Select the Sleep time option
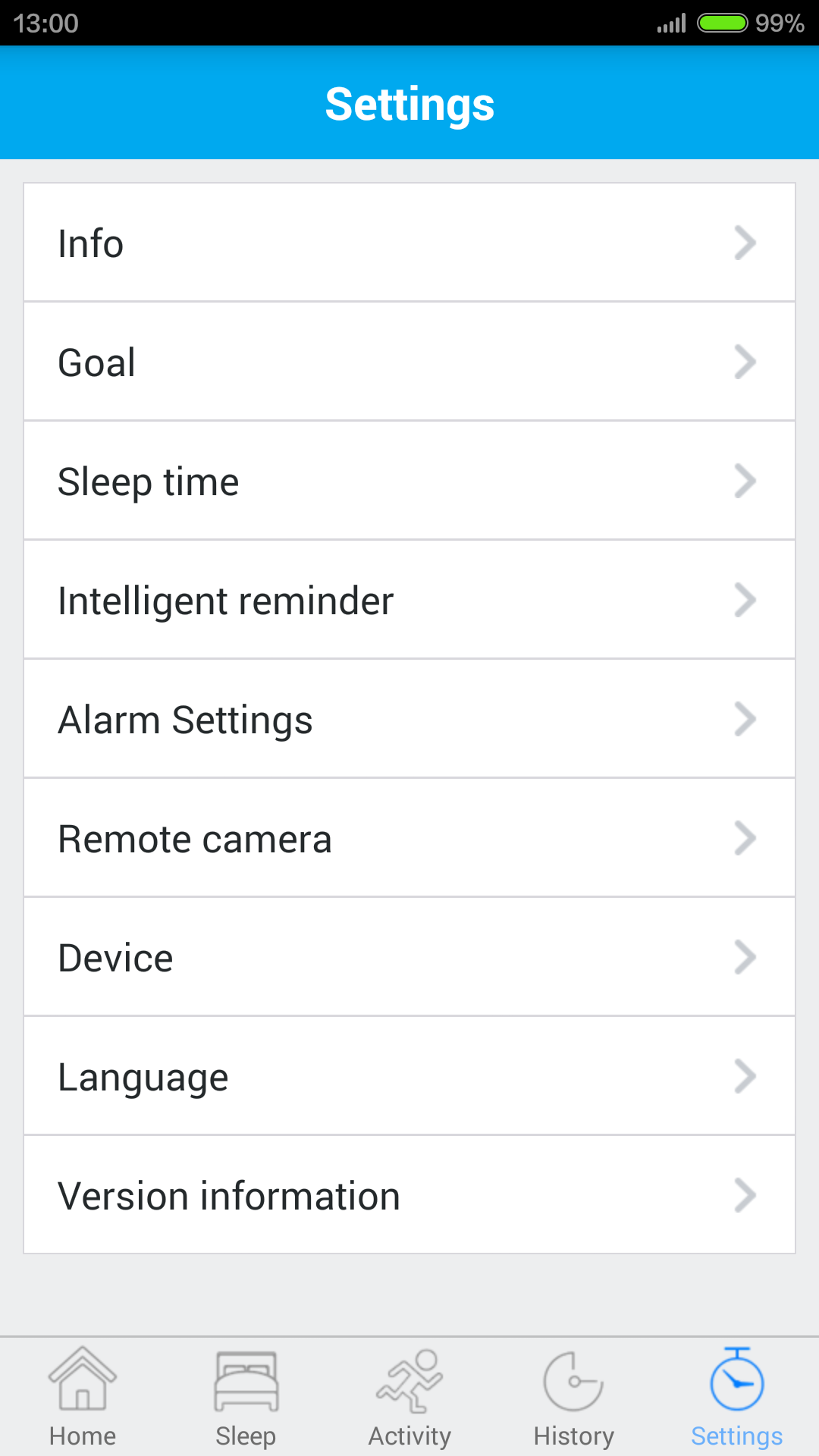 click(x=409, y=481)
